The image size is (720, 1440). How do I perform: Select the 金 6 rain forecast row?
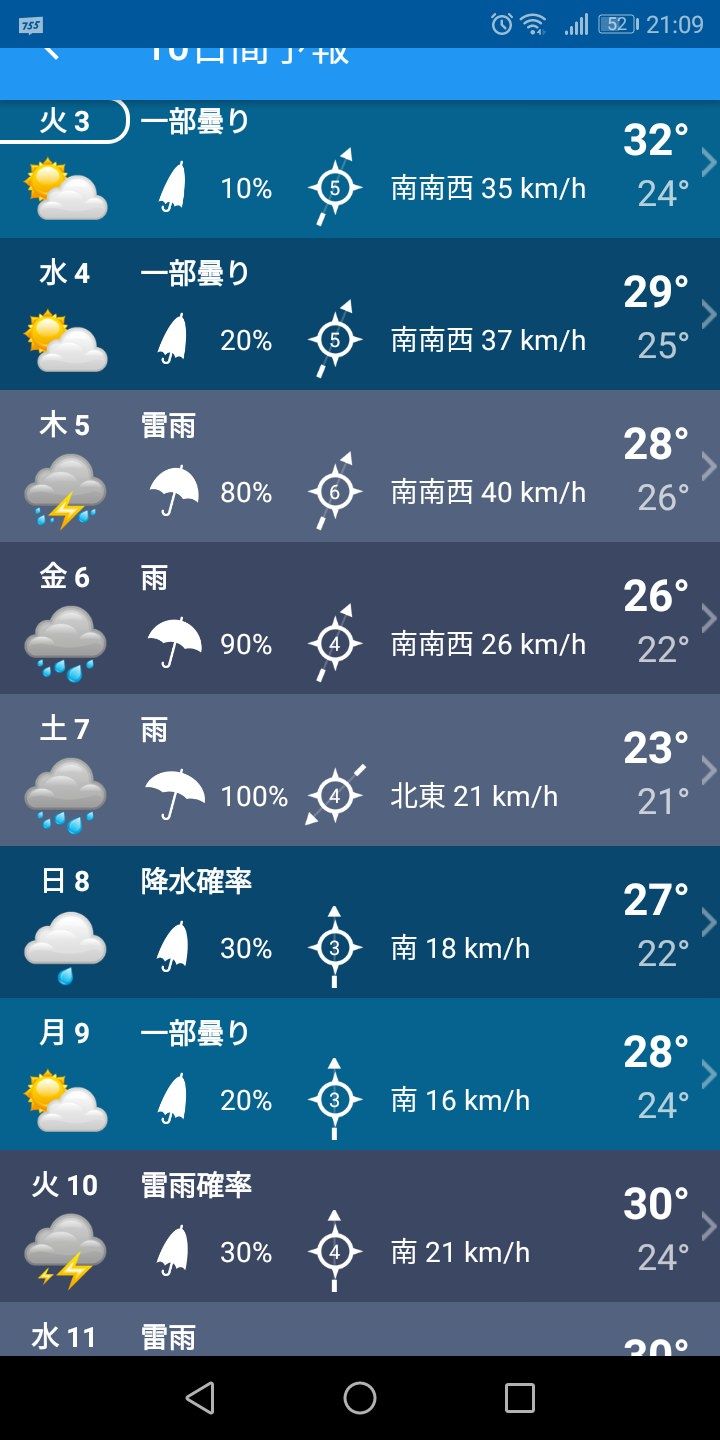point(360,619)
